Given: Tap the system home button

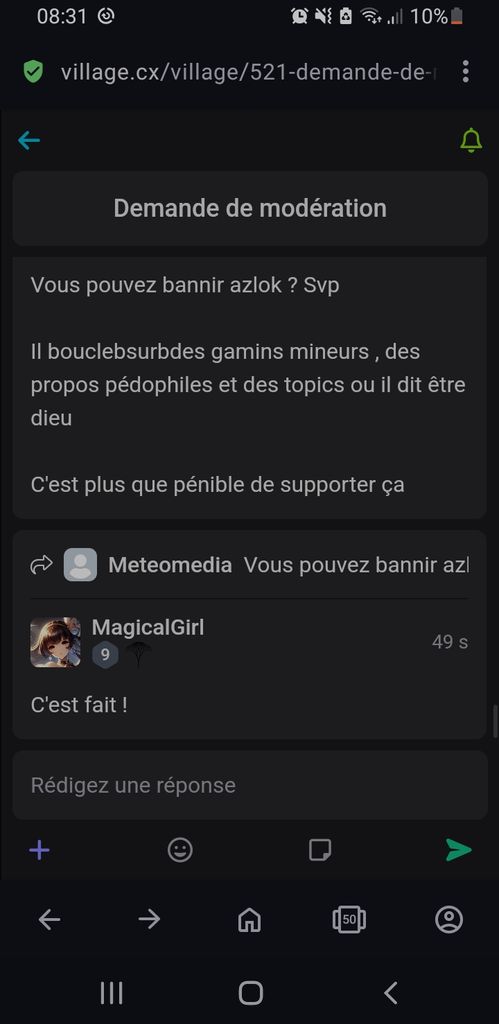Looking at the screenshot, I should click(251, 993).
